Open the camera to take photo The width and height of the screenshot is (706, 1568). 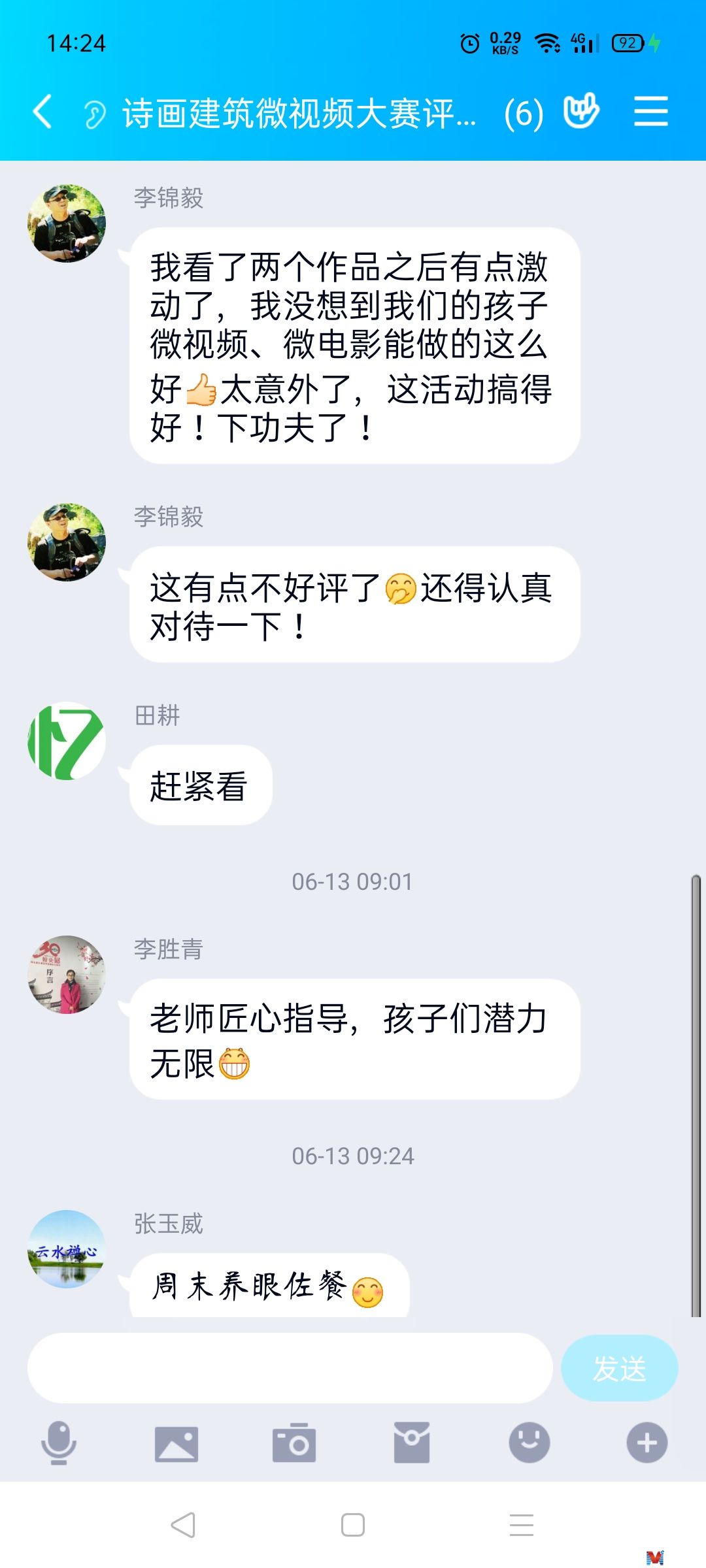(294, 1443)
